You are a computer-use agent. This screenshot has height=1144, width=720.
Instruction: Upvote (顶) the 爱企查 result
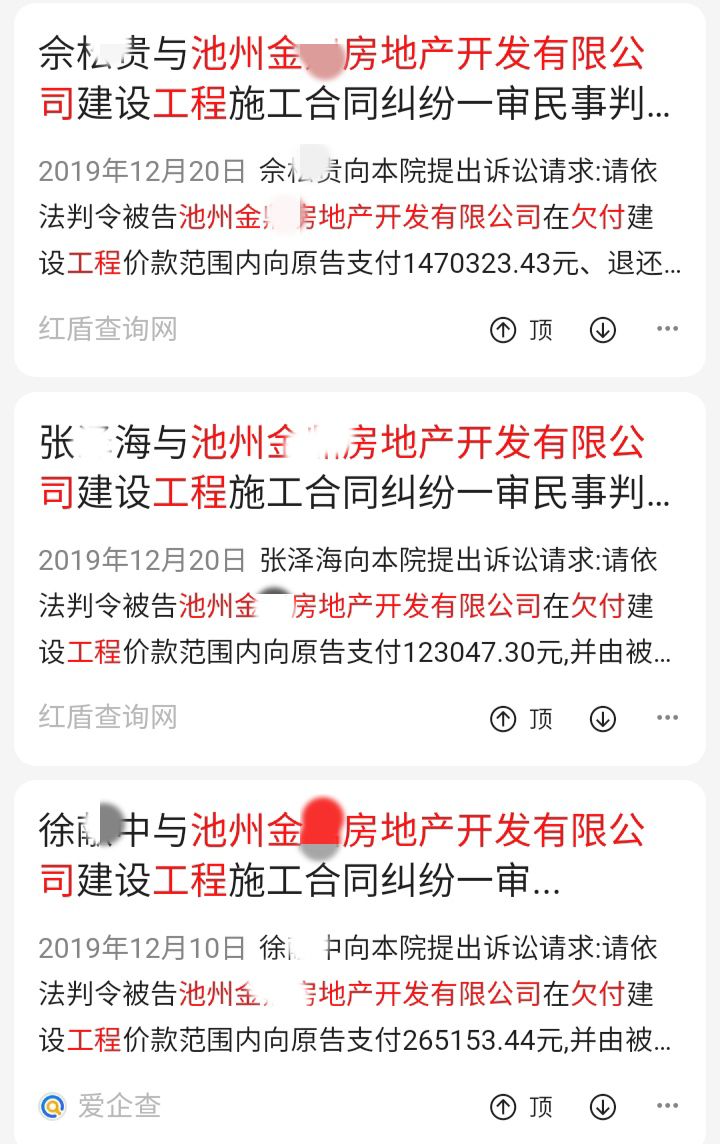pos(521,1106)
